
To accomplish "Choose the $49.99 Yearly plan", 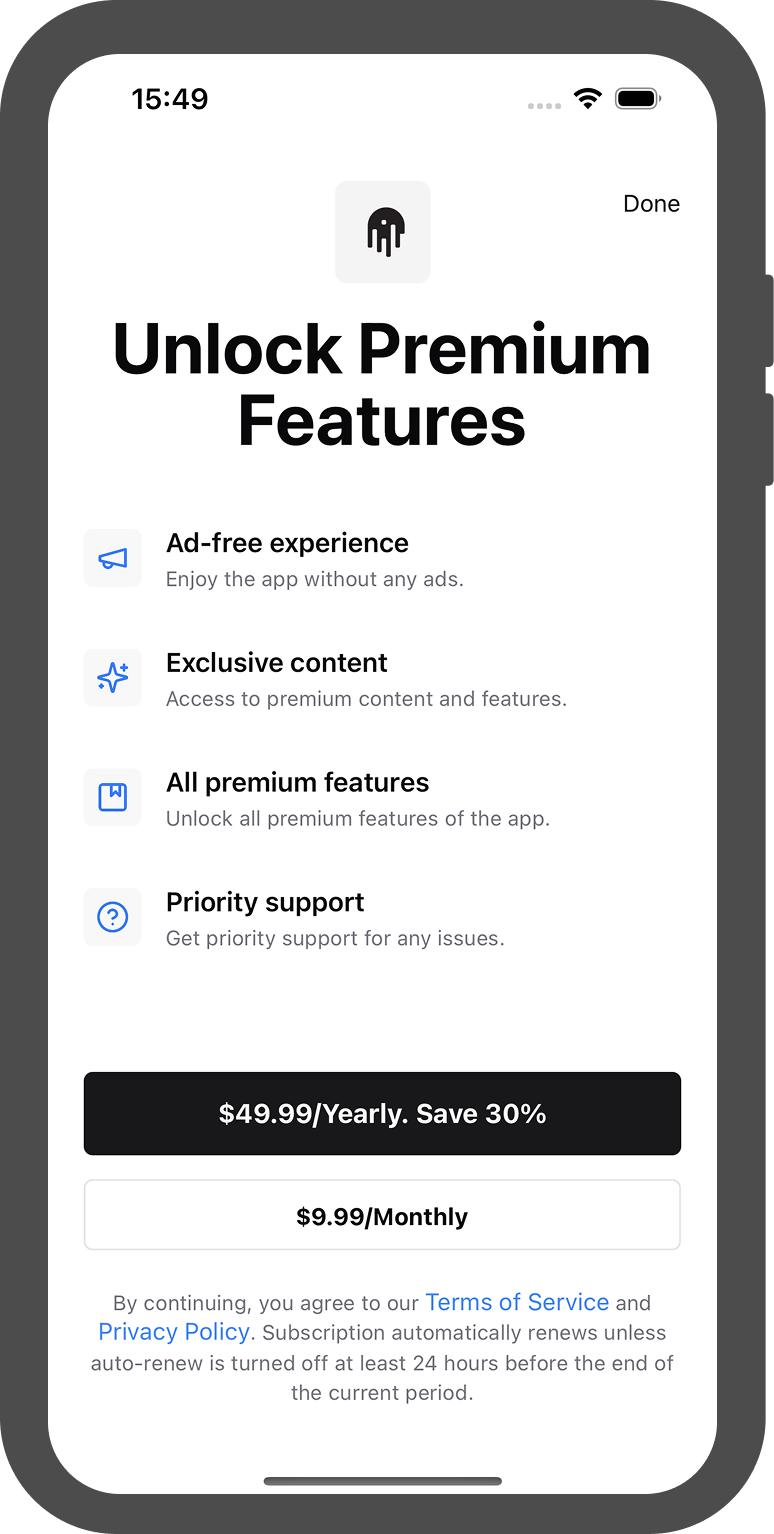I will 382,1114.
